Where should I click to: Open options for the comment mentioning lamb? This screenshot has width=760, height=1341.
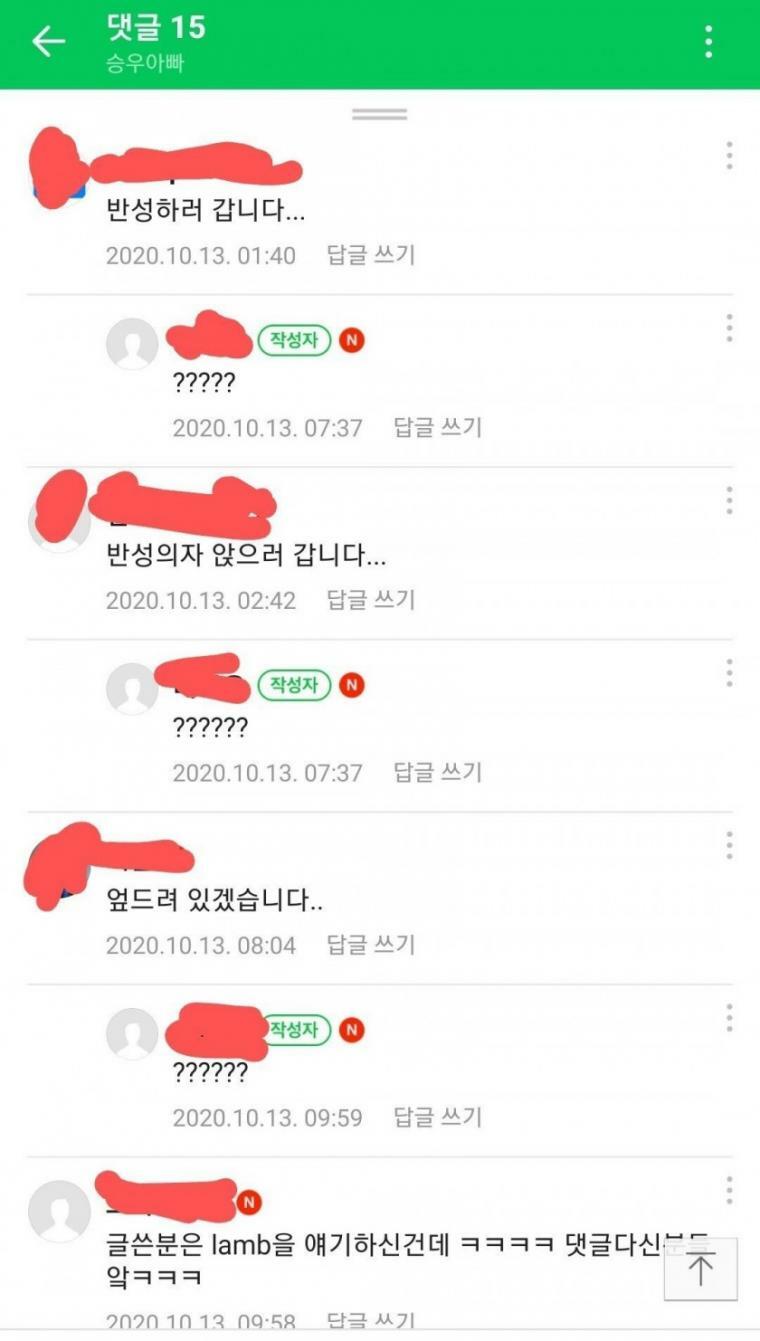pyautogui.click(x=729, y=1190)
